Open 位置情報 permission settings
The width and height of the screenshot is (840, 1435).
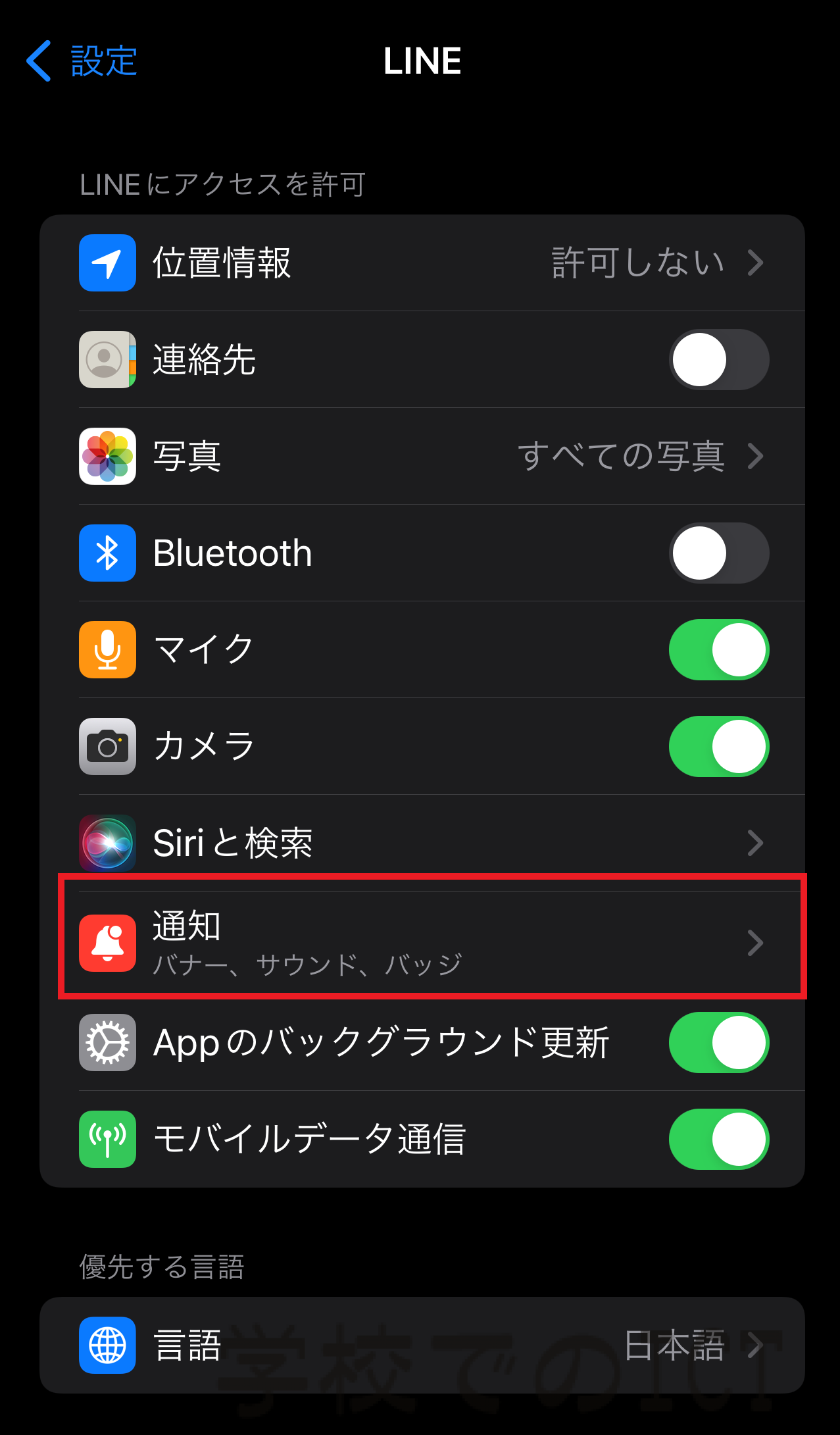pos(422,263)
